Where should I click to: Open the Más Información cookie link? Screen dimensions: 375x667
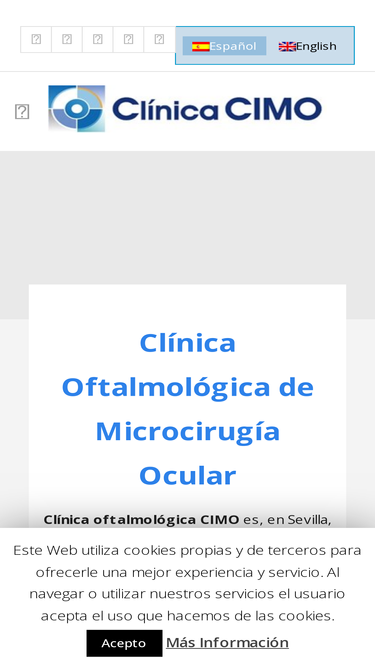(227, 642)
